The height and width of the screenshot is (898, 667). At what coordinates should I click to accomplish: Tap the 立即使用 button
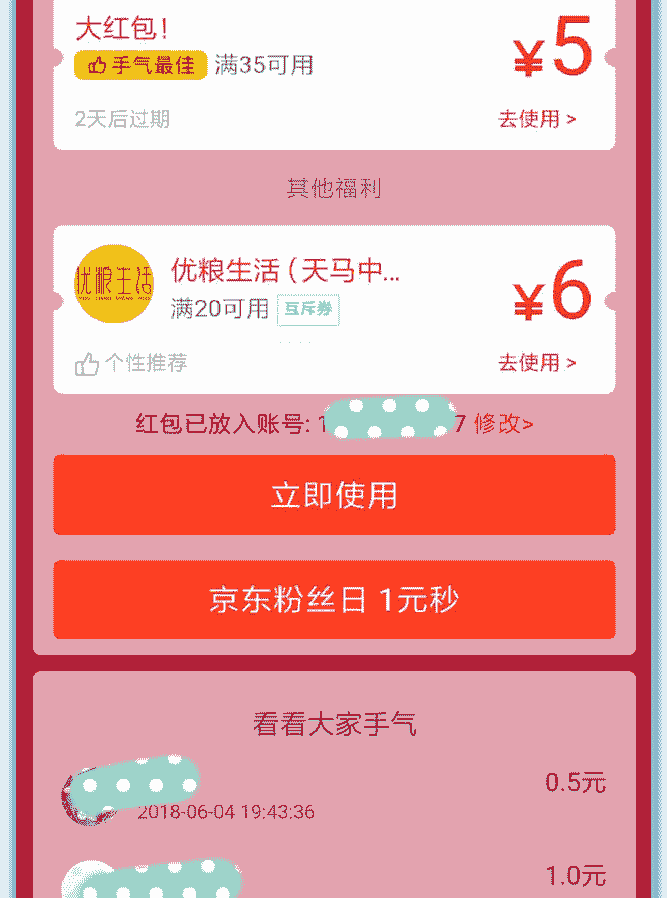point(334,496)
